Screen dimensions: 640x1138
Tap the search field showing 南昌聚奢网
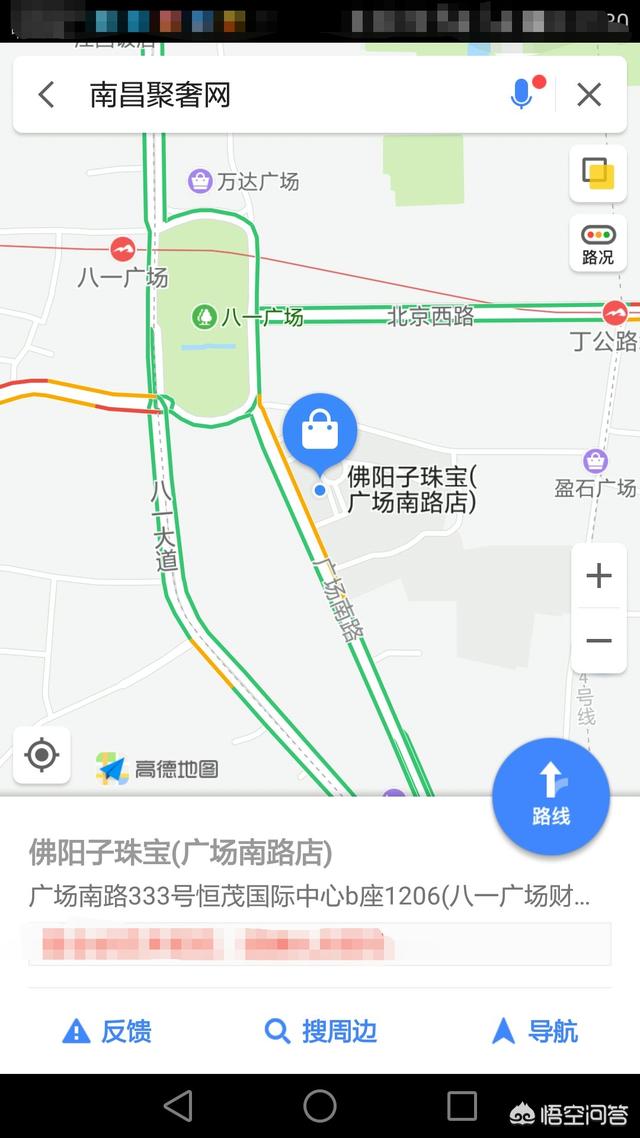280,95
